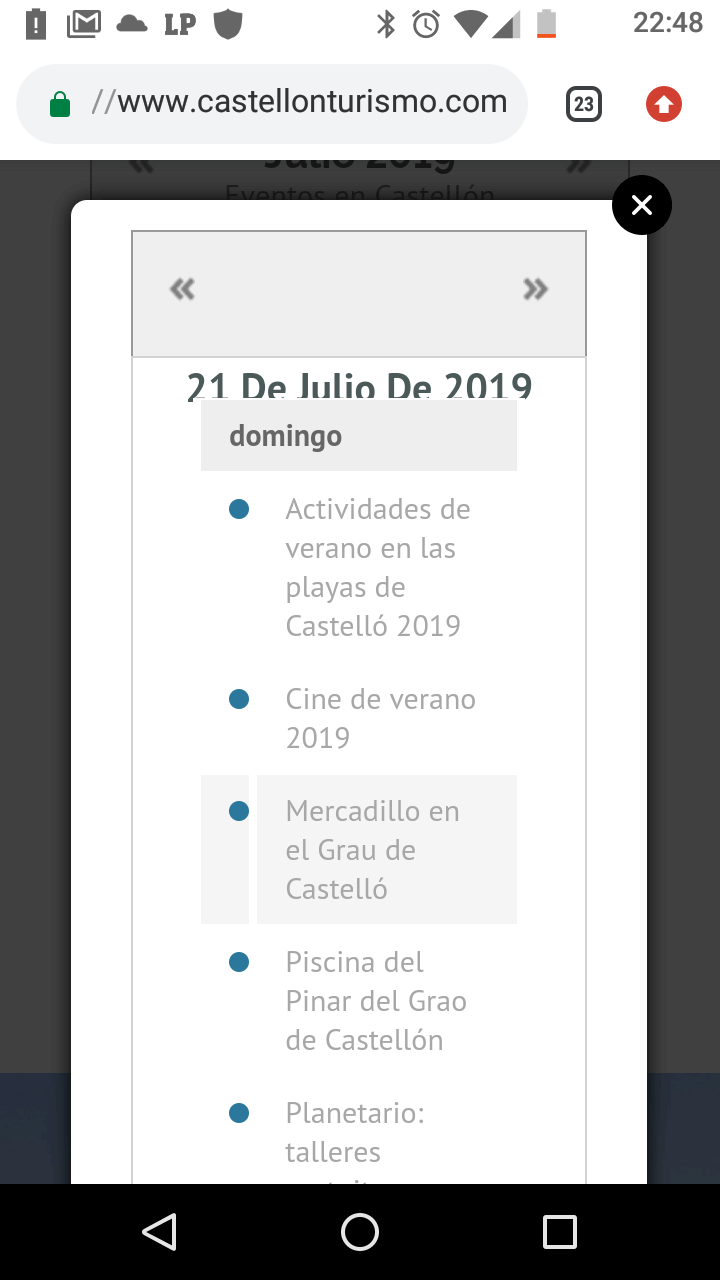Open the browser update menu icon
The width and height of the screenshot is (720, 1280).
664,104
